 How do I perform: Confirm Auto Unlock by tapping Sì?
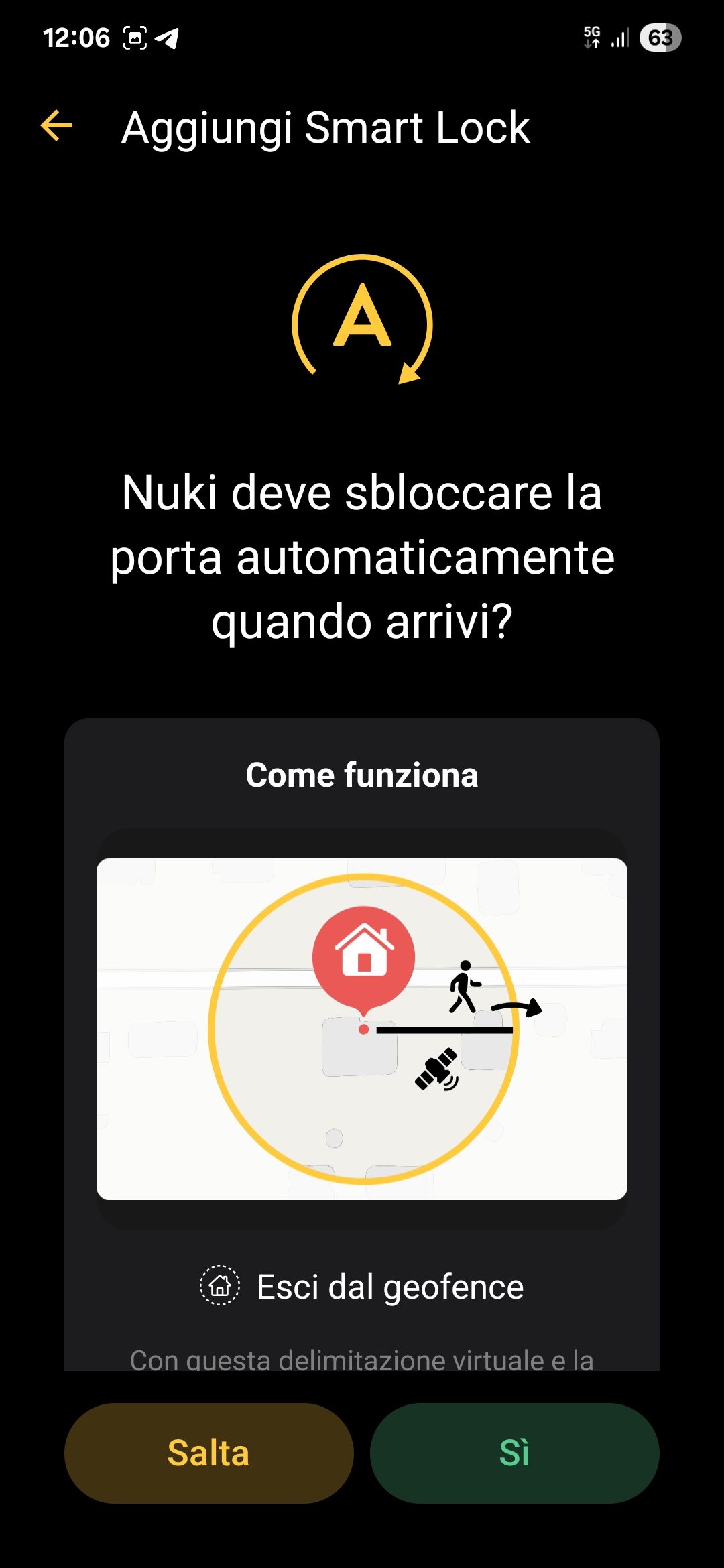click(514, 1453)
